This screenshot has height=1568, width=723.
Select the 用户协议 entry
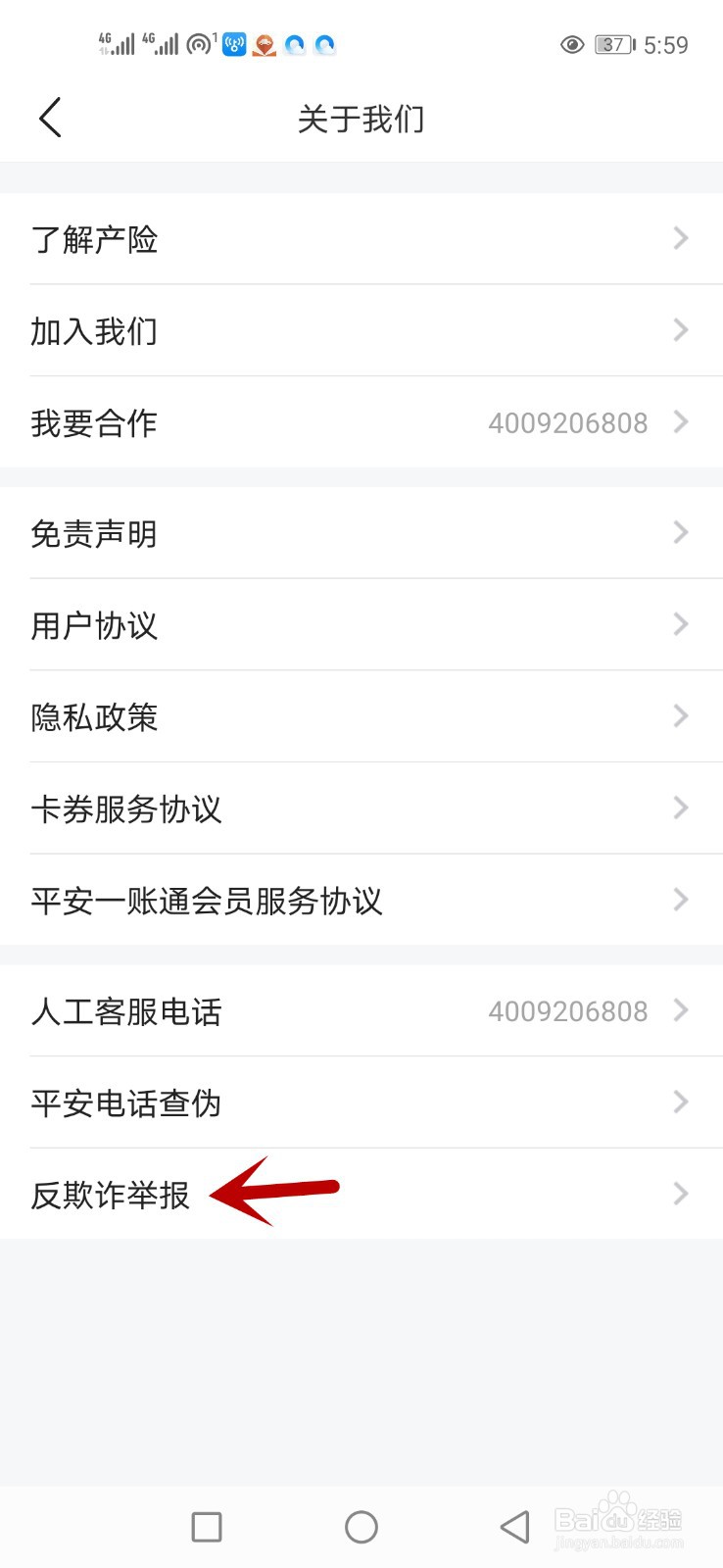(x=95, y=624)
